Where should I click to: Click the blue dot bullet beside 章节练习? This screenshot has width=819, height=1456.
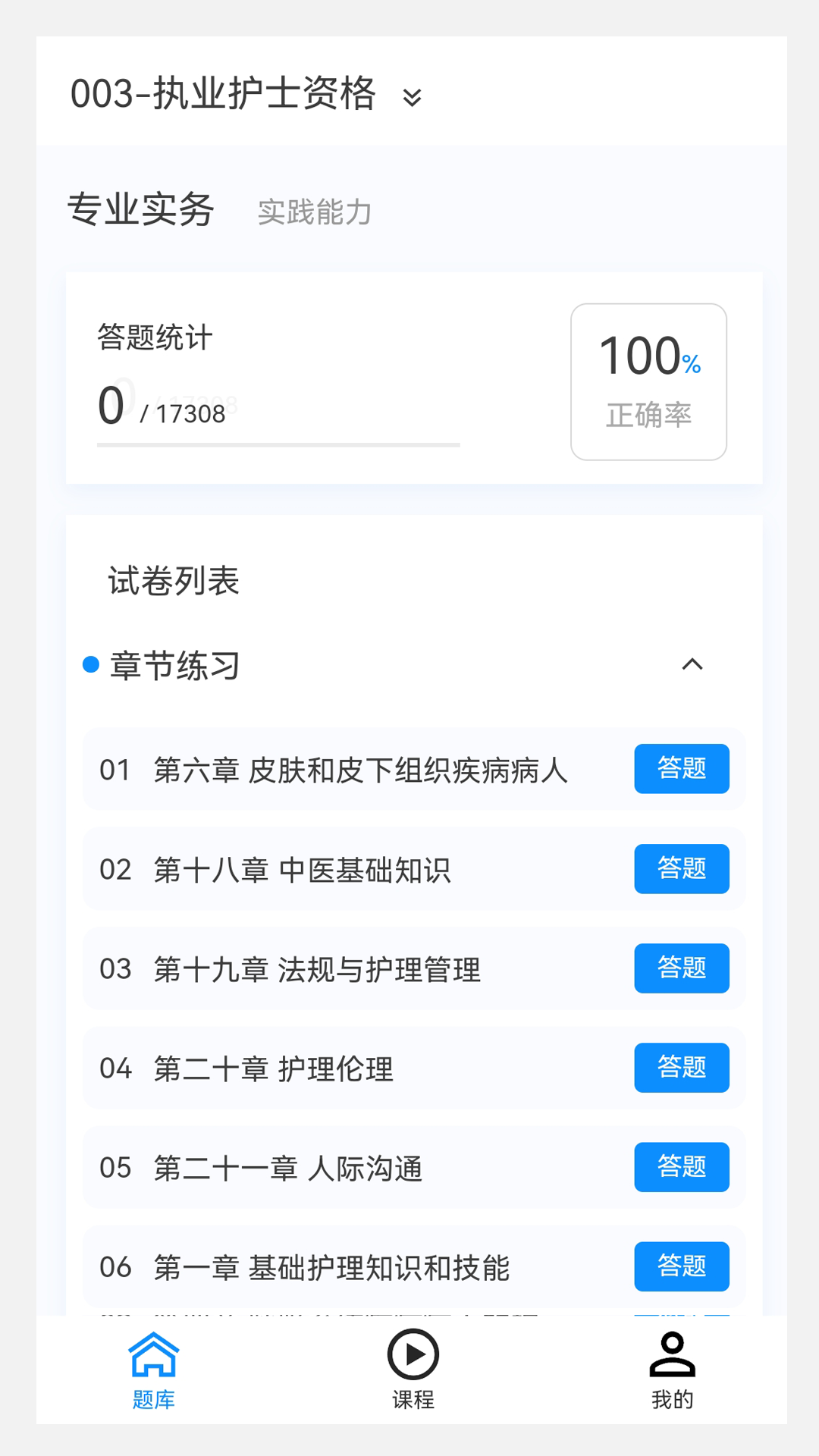(x=91, y=666)
